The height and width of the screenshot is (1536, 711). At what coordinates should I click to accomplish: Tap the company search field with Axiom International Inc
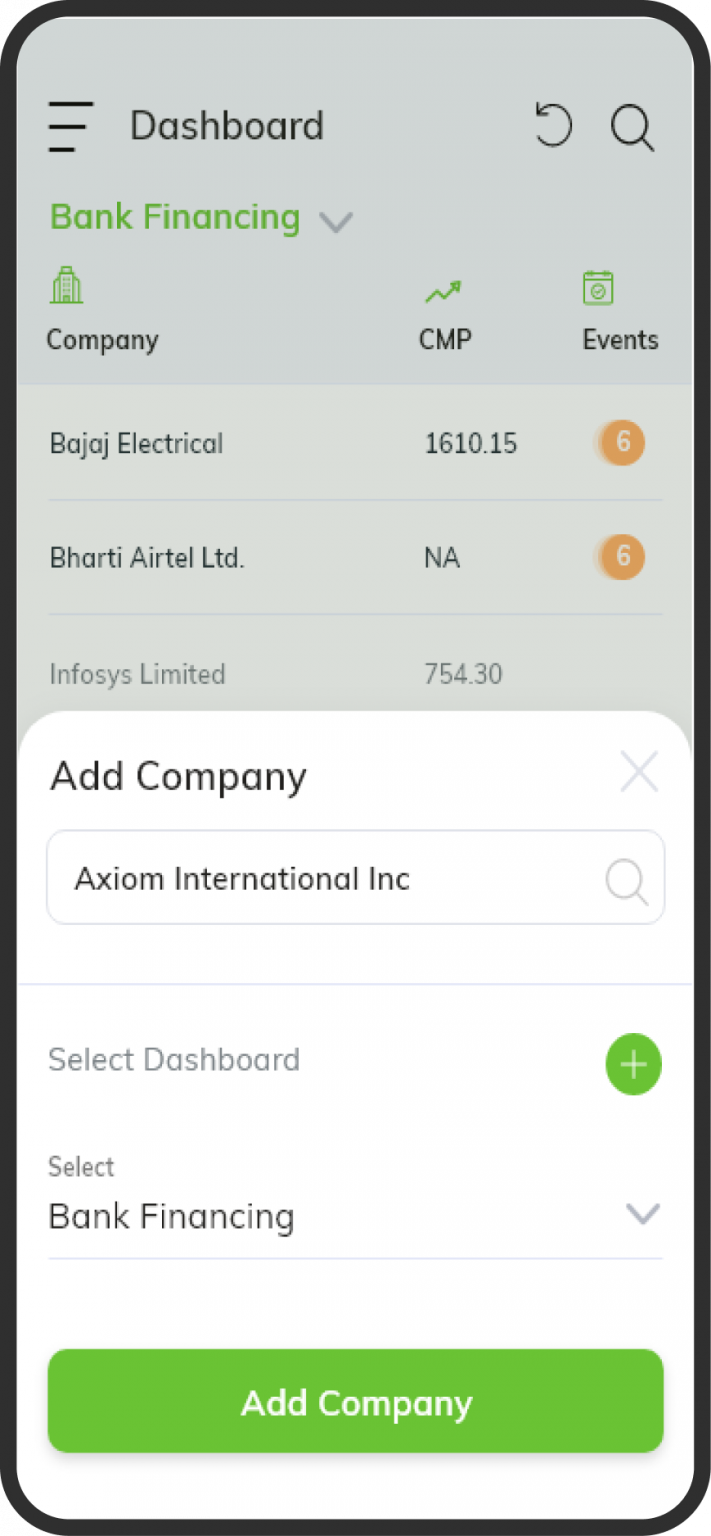[355, 878]
